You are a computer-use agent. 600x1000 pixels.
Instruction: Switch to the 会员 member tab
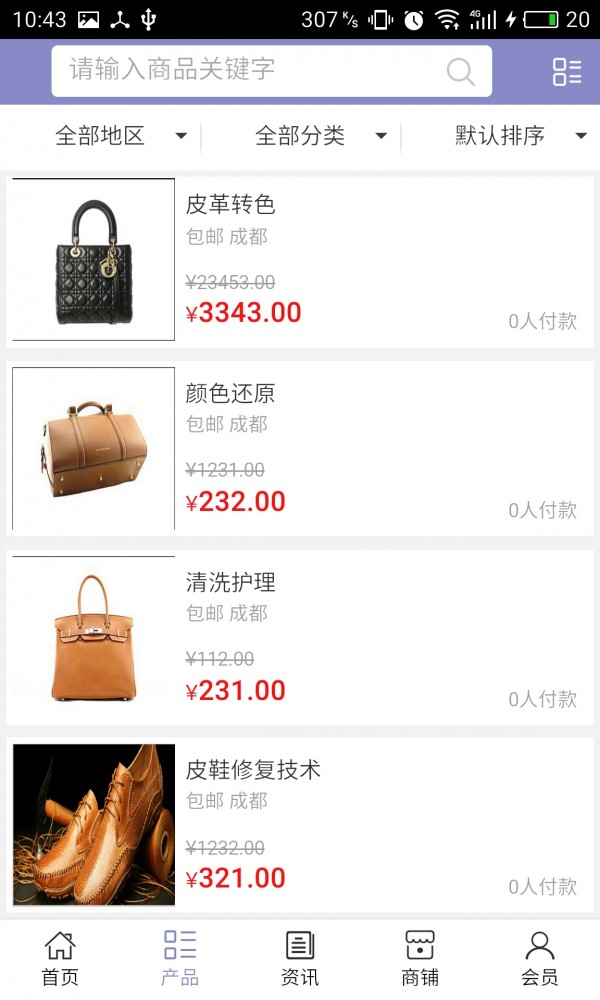click(x=540, y=958)
